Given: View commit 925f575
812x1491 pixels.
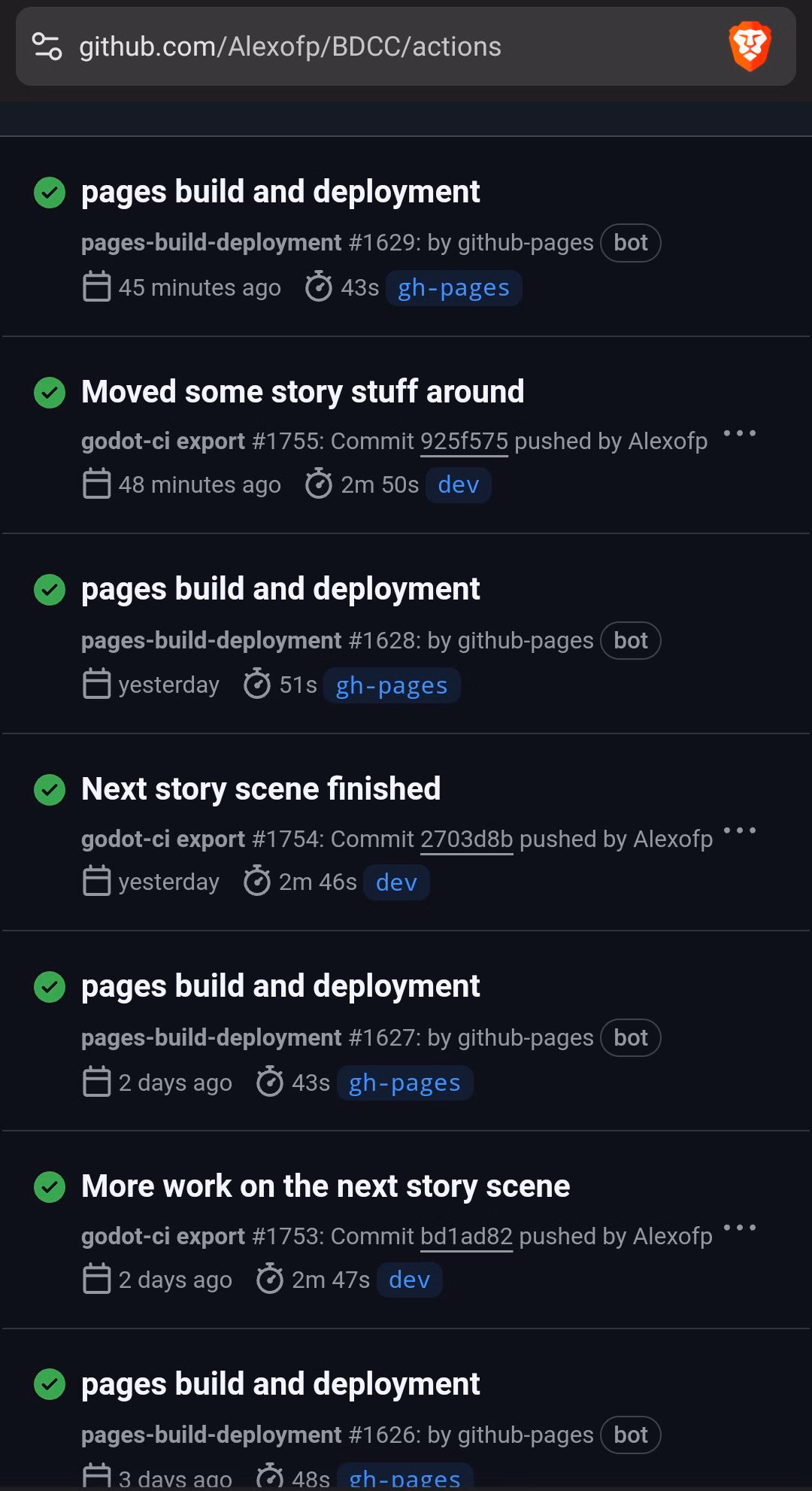Looking at the screenshot, I should pos(464,442).
